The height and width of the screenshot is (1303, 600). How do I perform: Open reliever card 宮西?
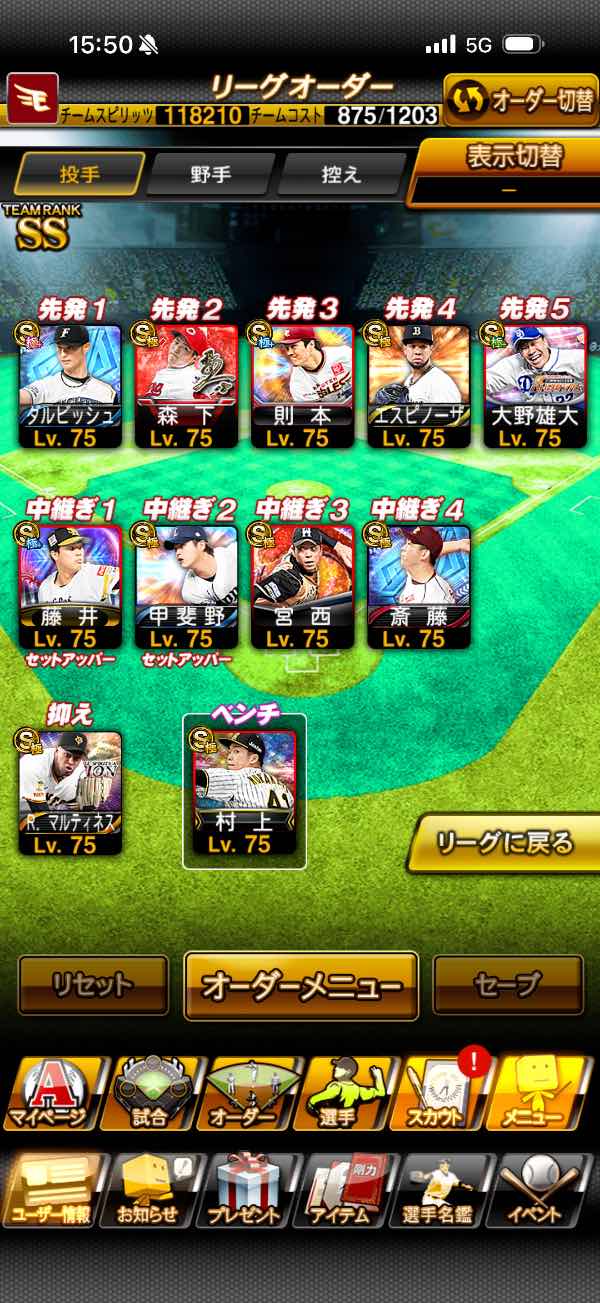303,586
